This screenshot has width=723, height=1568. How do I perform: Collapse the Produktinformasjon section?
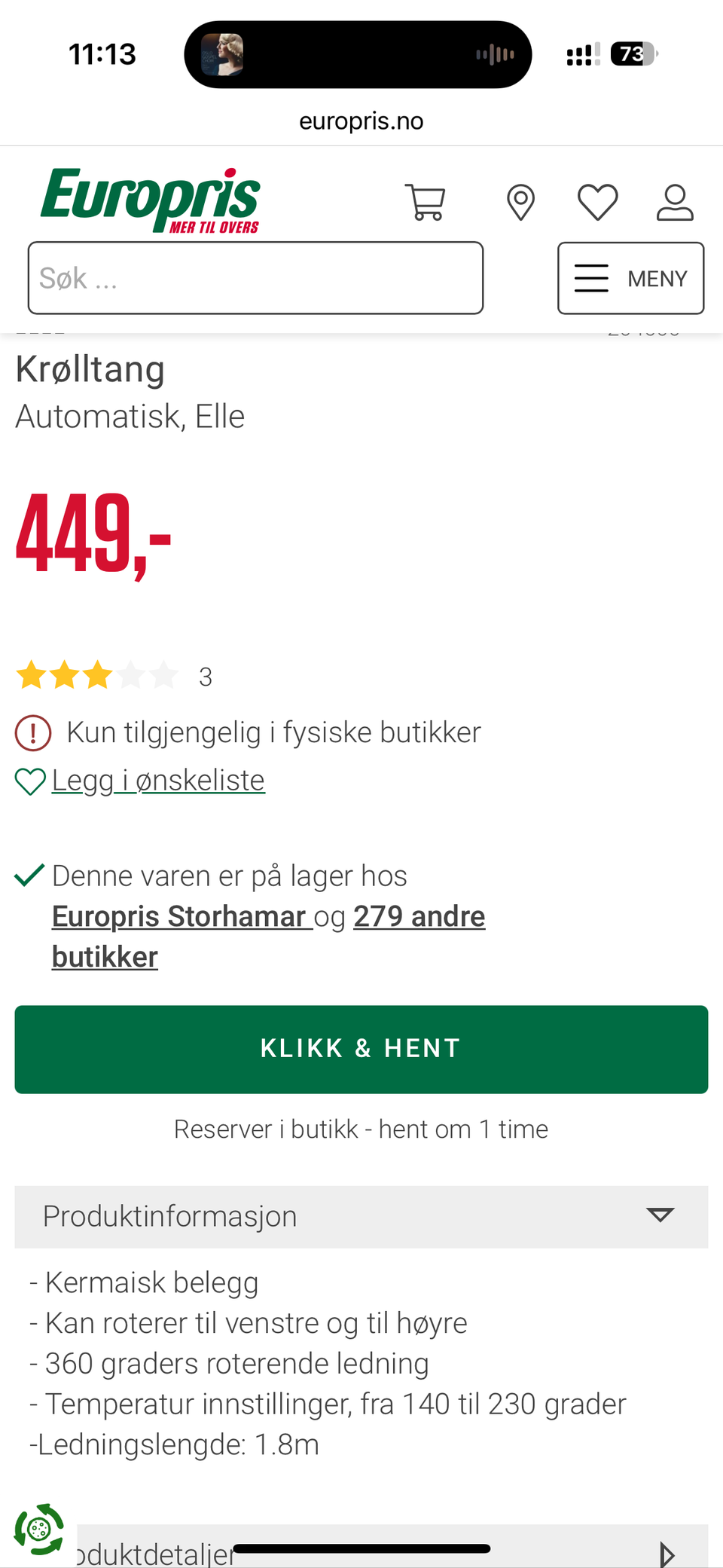(660, 1214)
